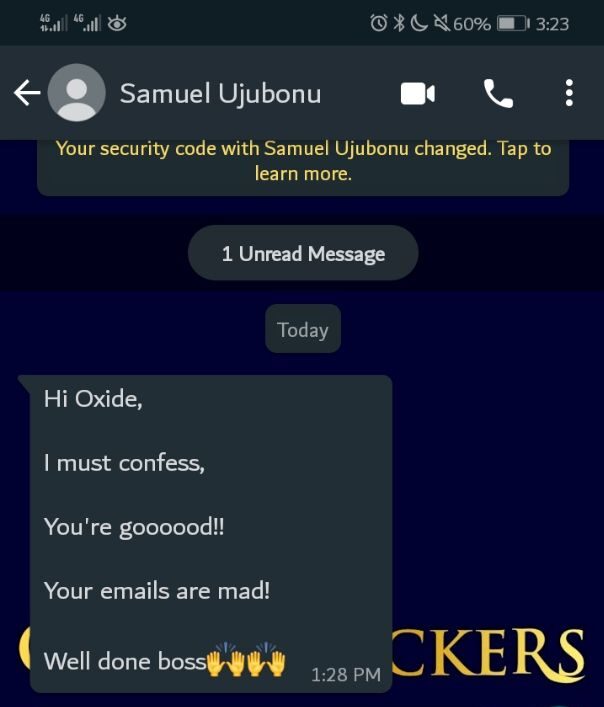Screen dimensions: 604x707
Task: Tap the security code changed notice
Action: (302, 161)
